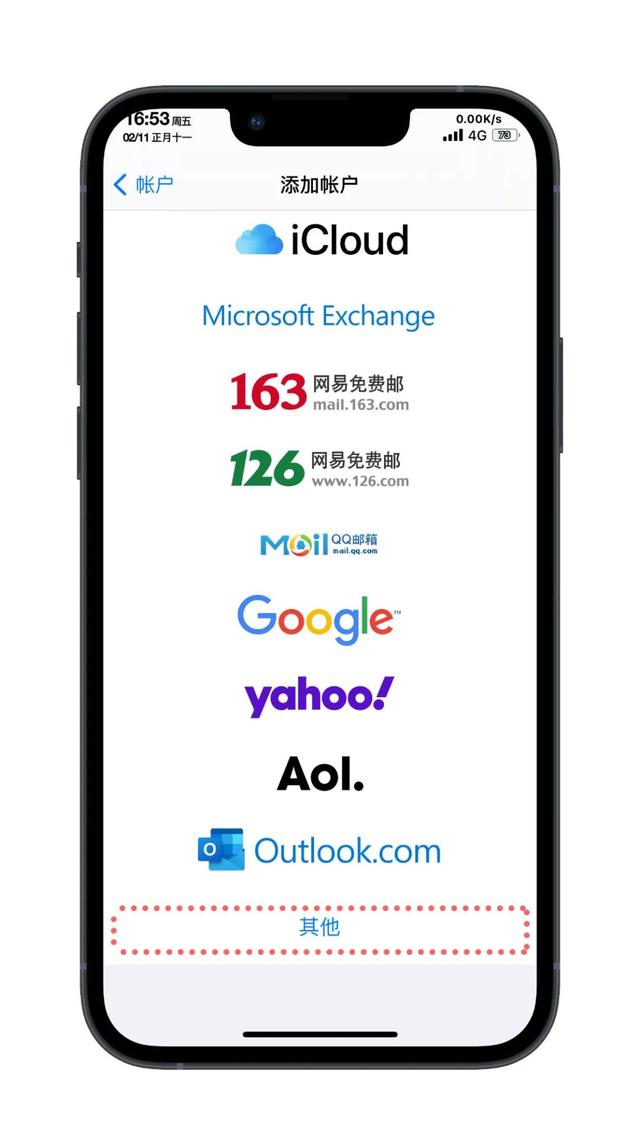This screenshot has width=640, height=1138.
Task: Add a 163 网易免费邮 account
Action: tap(319, 392)
